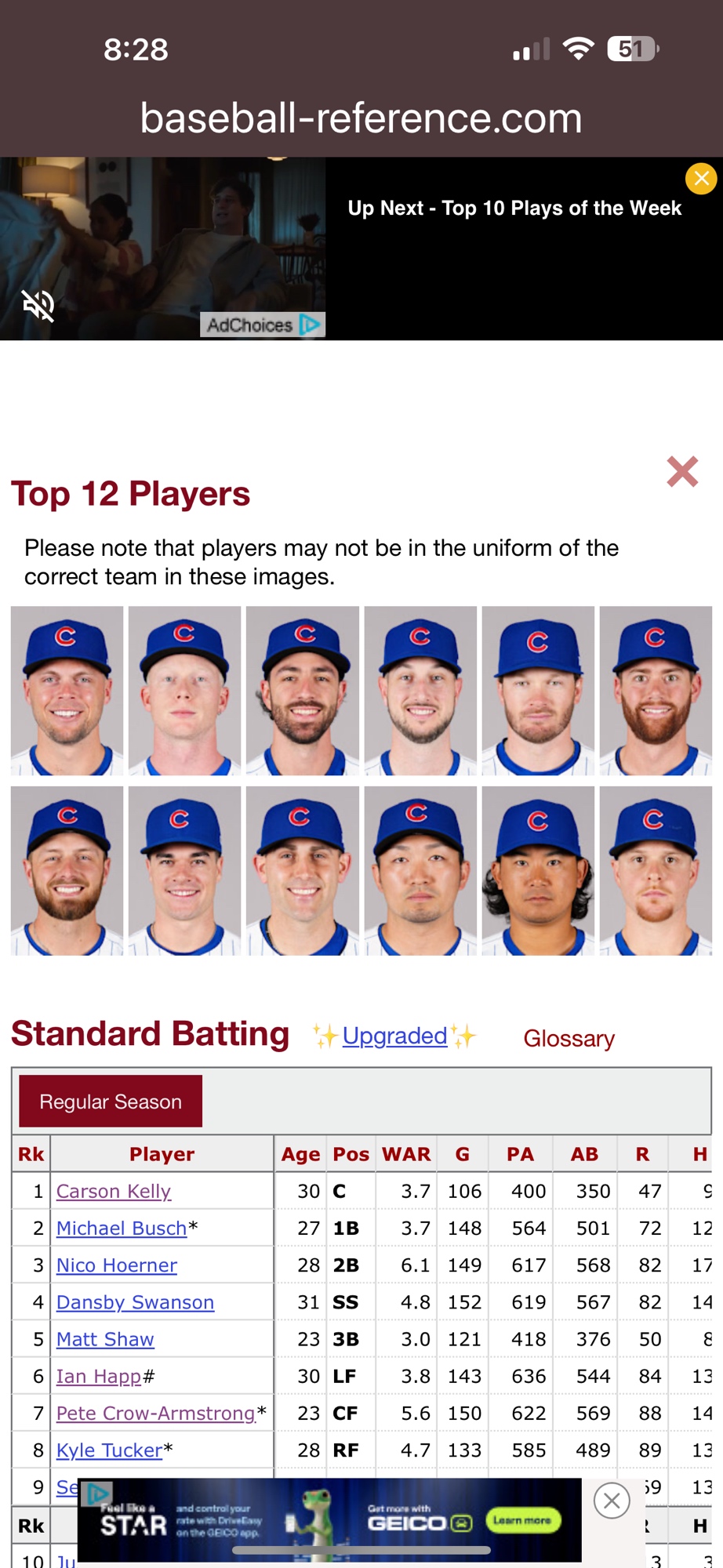The width and height of the screenshot is (723, 1568).
Task: Open Michael Busch's player page
Action: point(122,1228)
